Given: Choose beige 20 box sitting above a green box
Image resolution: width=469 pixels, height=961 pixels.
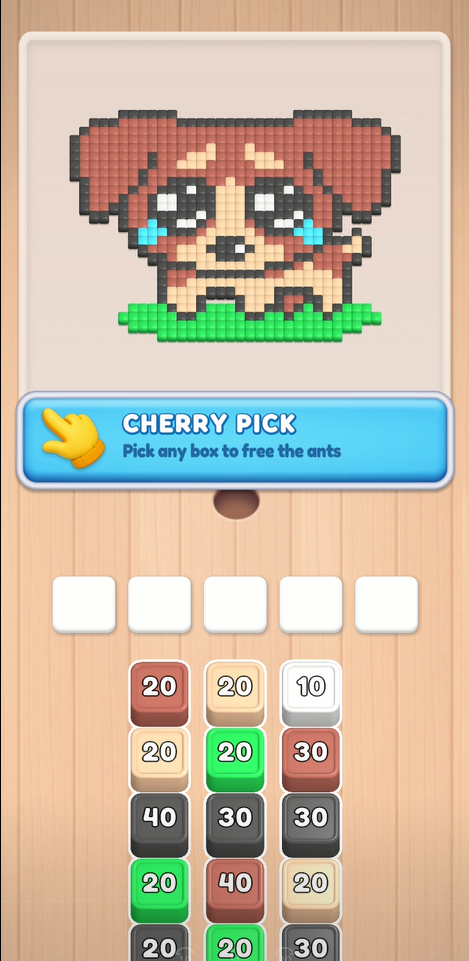Looking at the screenshot, I should click(235, 693).
